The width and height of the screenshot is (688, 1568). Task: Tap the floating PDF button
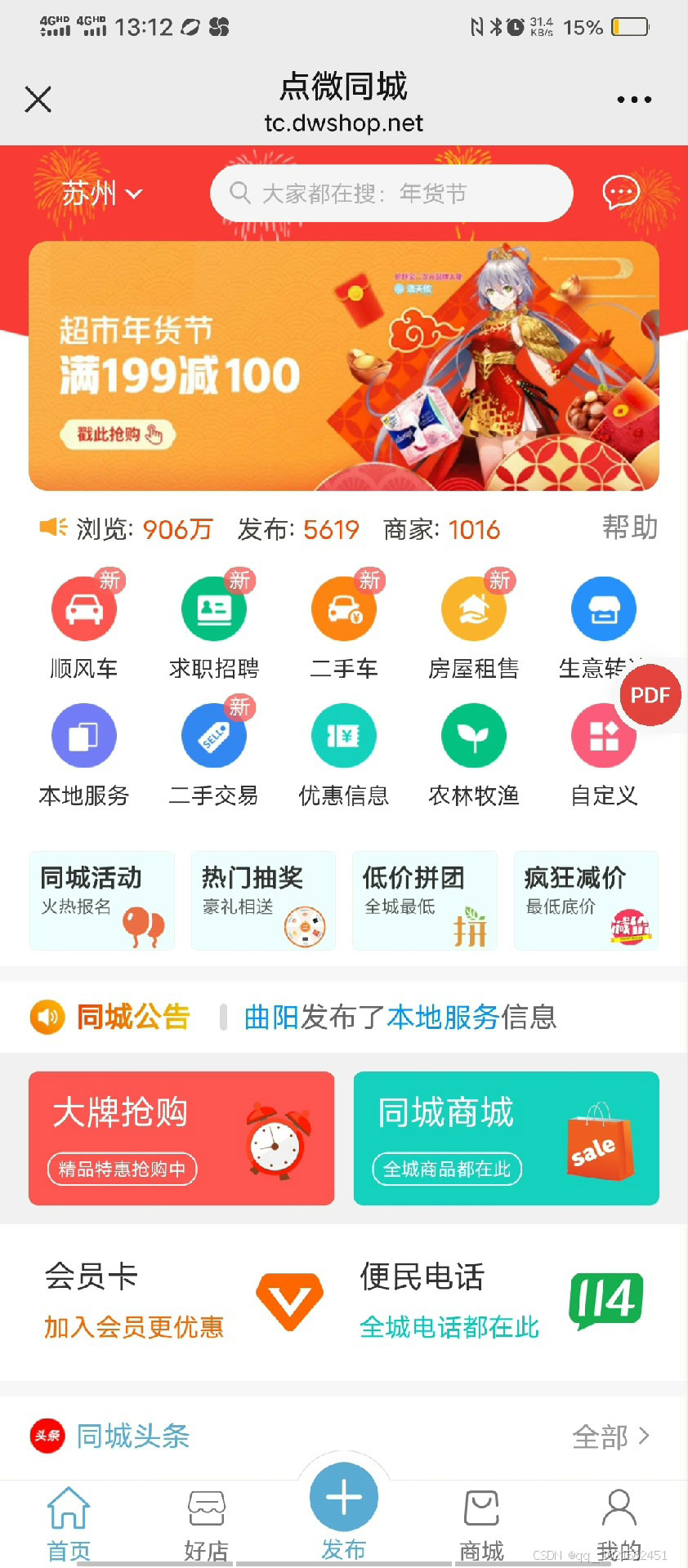tap(650, 695)
